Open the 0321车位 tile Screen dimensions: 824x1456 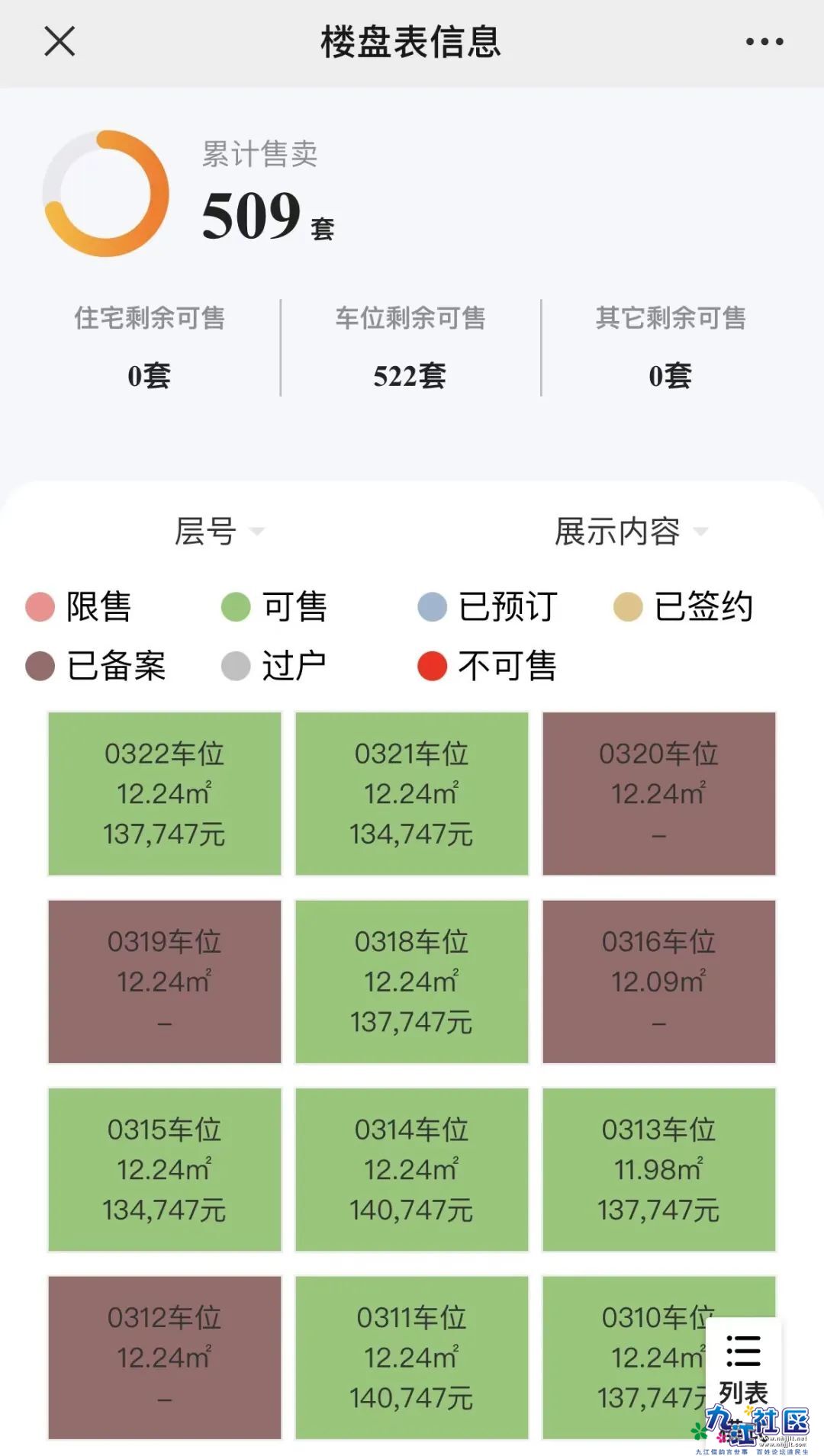pos(412,793)
